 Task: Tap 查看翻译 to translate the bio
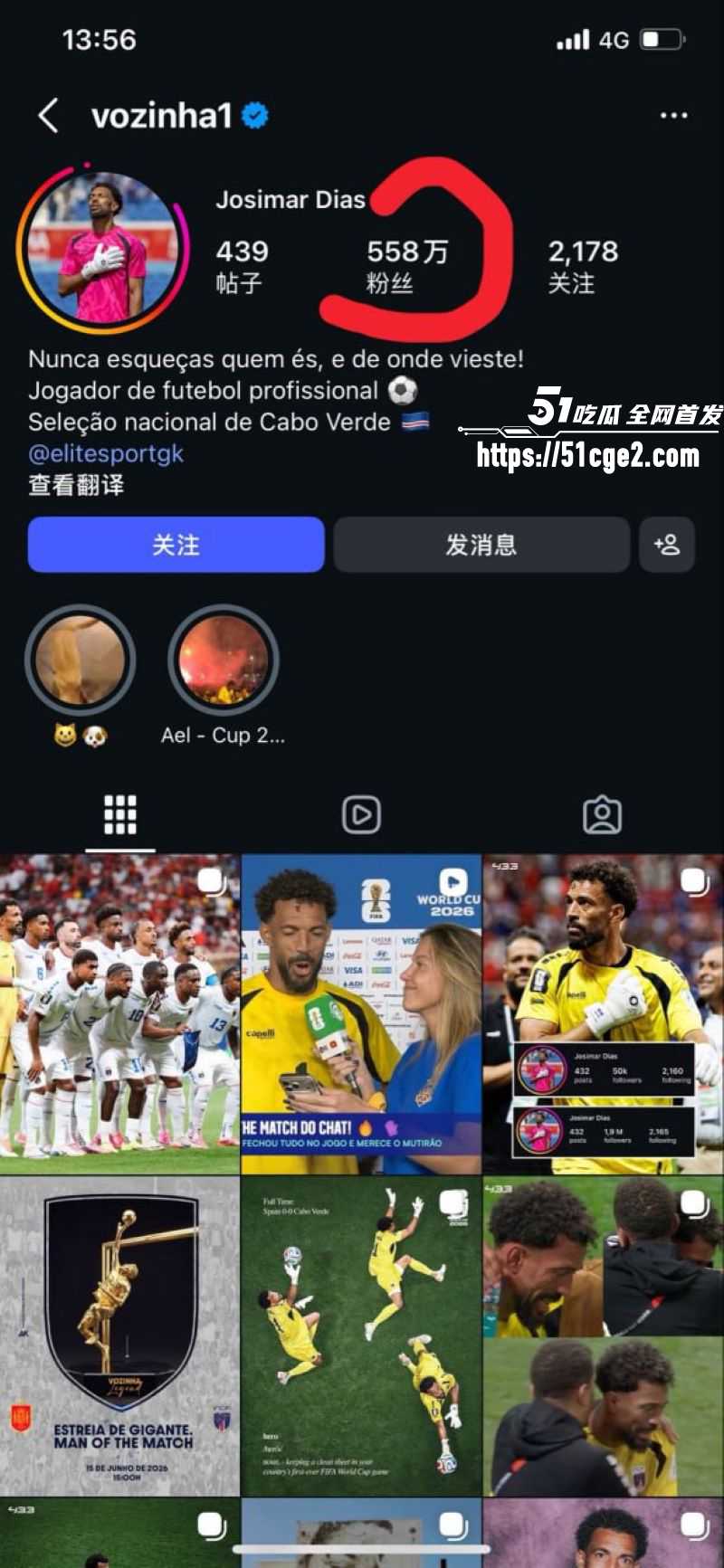(76, 485)
